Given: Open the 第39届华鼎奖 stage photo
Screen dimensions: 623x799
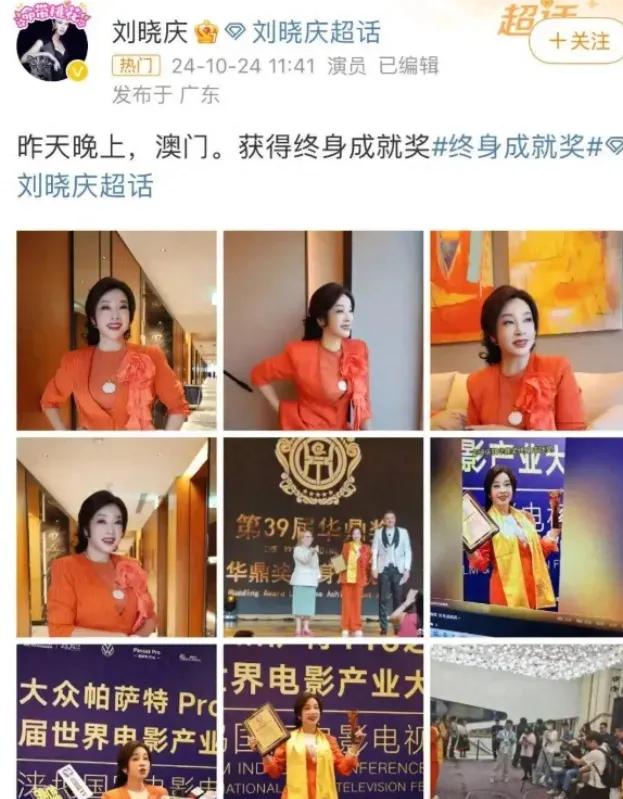Looking at the screenshot, I should pyautogui.click(x=319, y=536).
